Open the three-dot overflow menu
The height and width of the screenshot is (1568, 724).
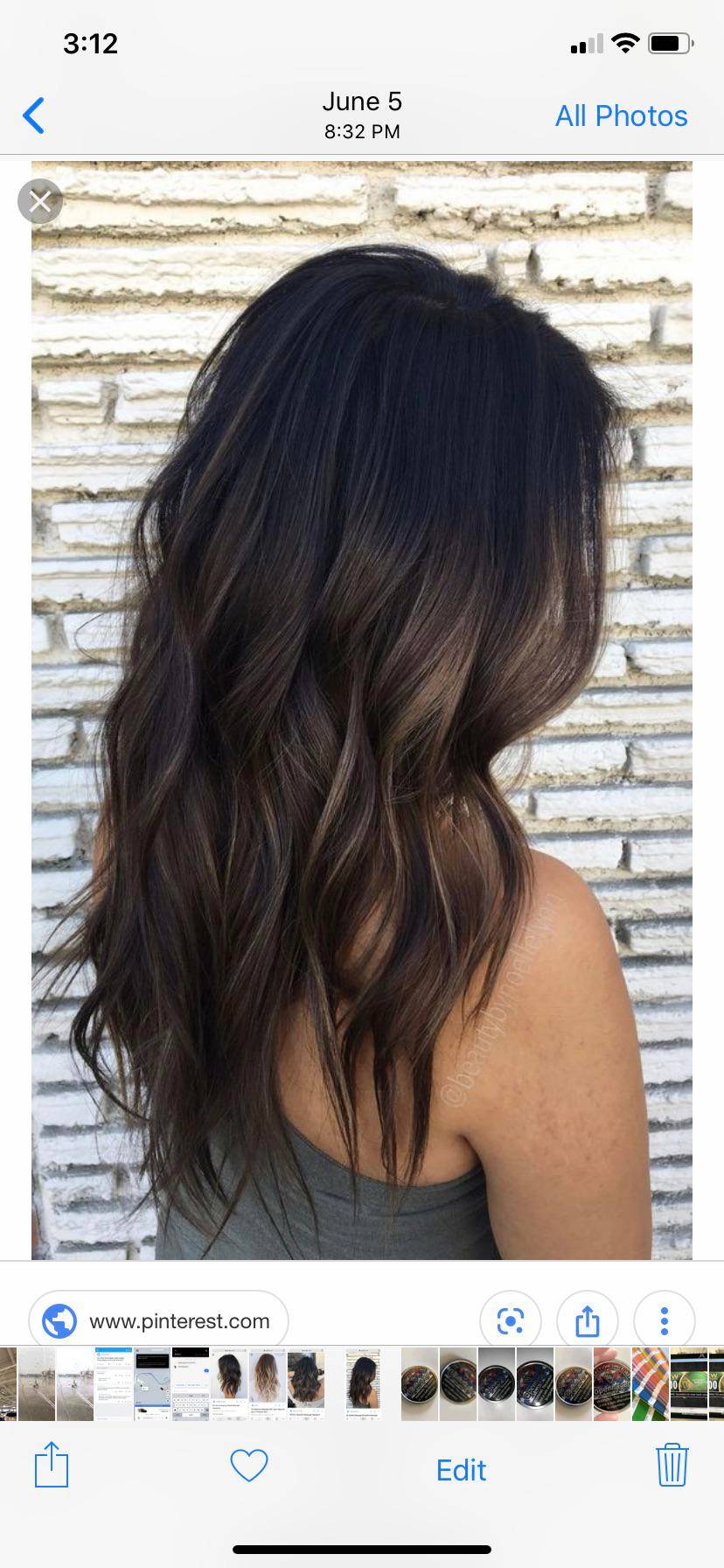tap(665, 1320)
